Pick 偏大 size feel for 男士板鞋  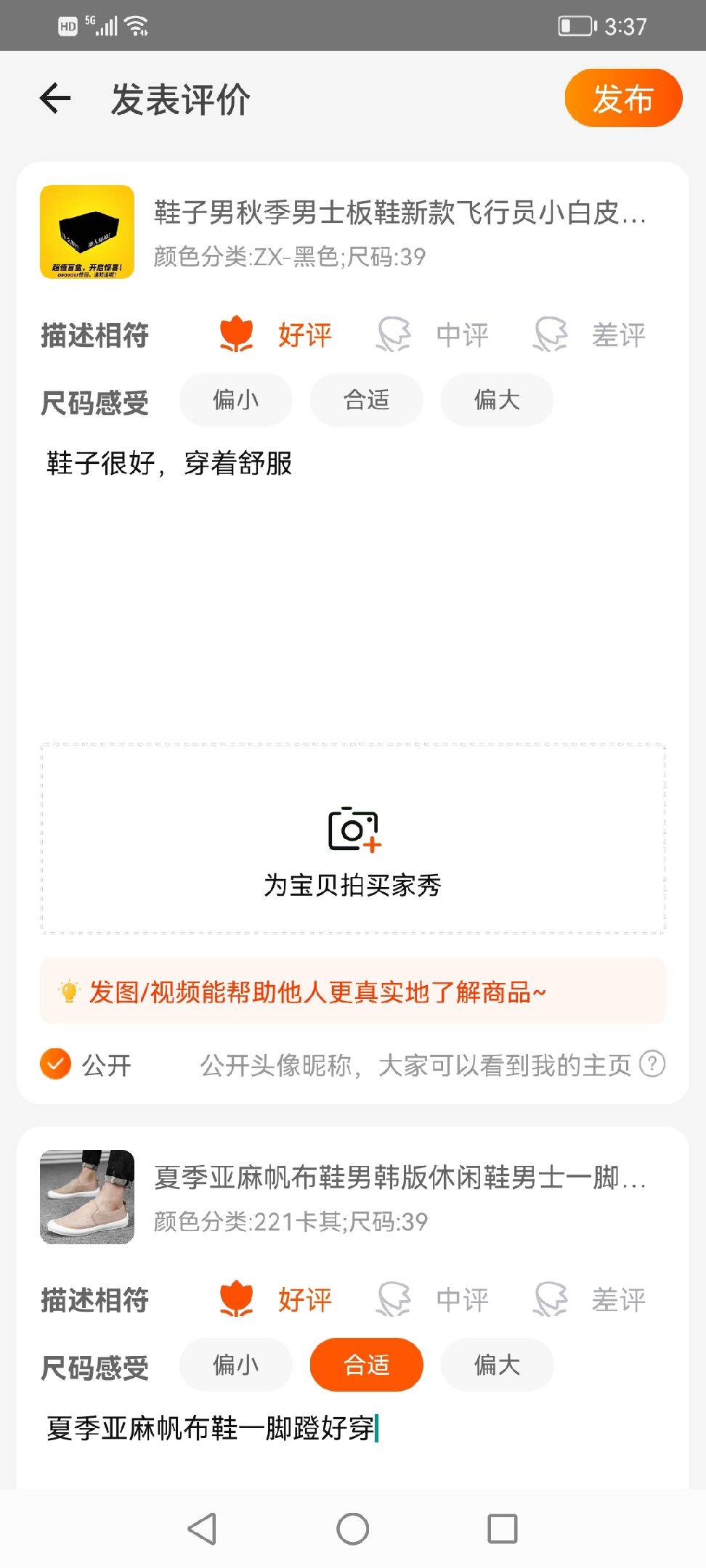497,400
